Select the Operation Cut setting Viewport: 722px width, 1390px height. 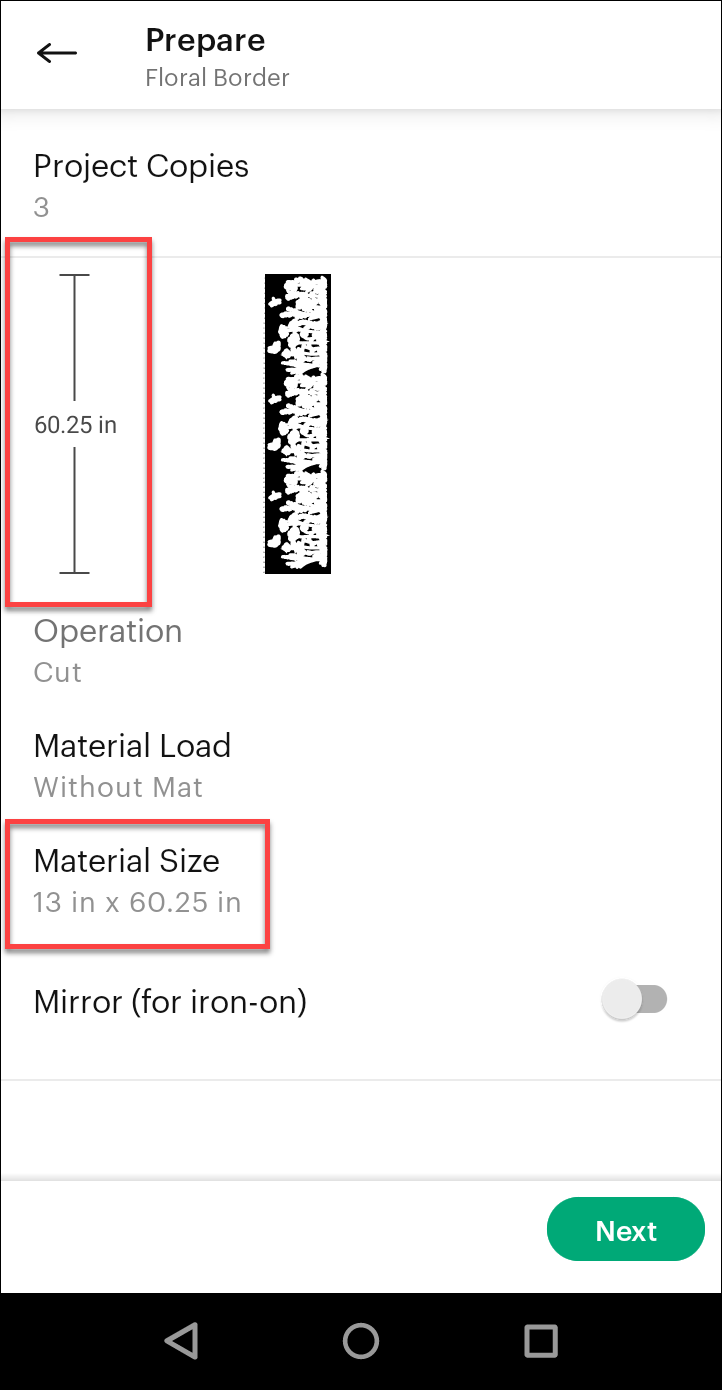[108, 648]
